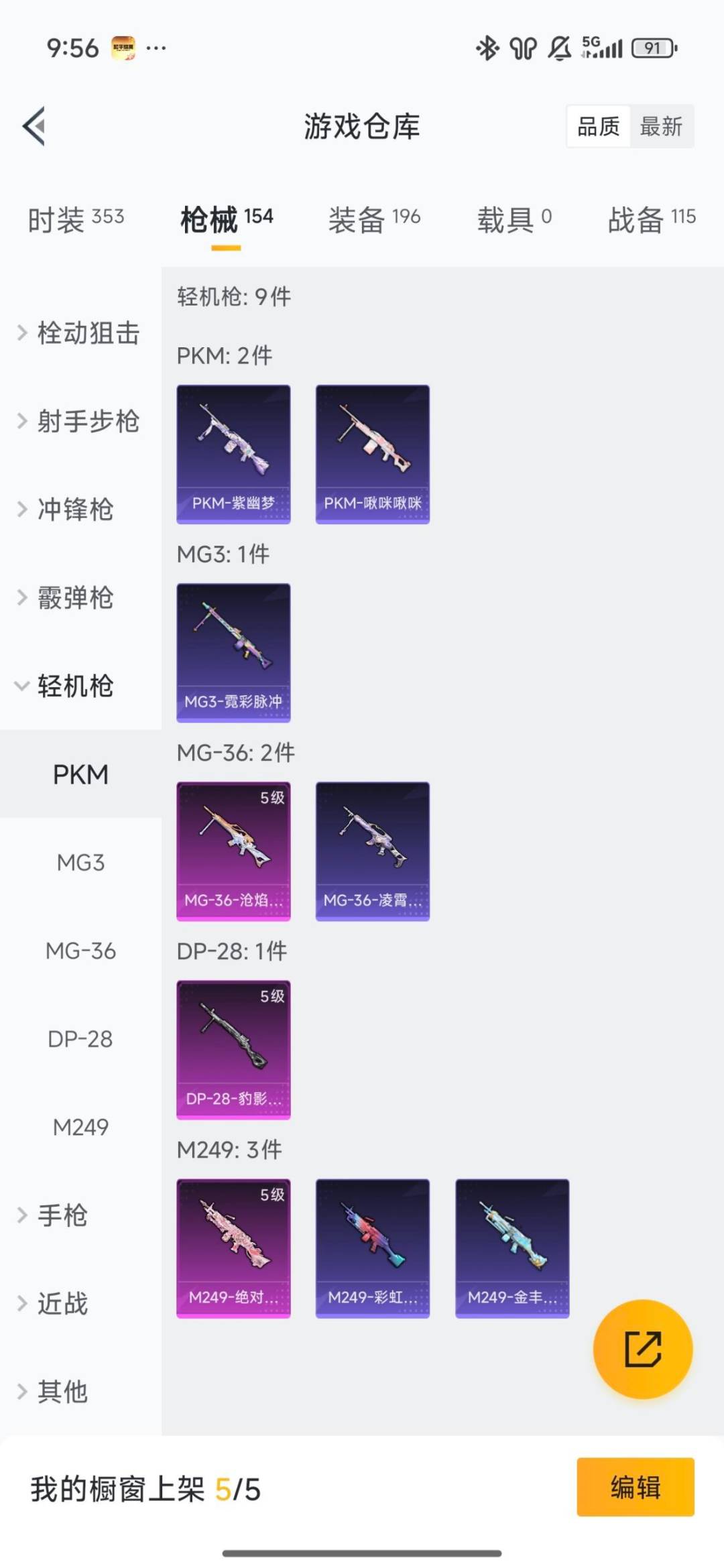Select the MG-36-沧焰 level 5 skin

click(233, 849)
